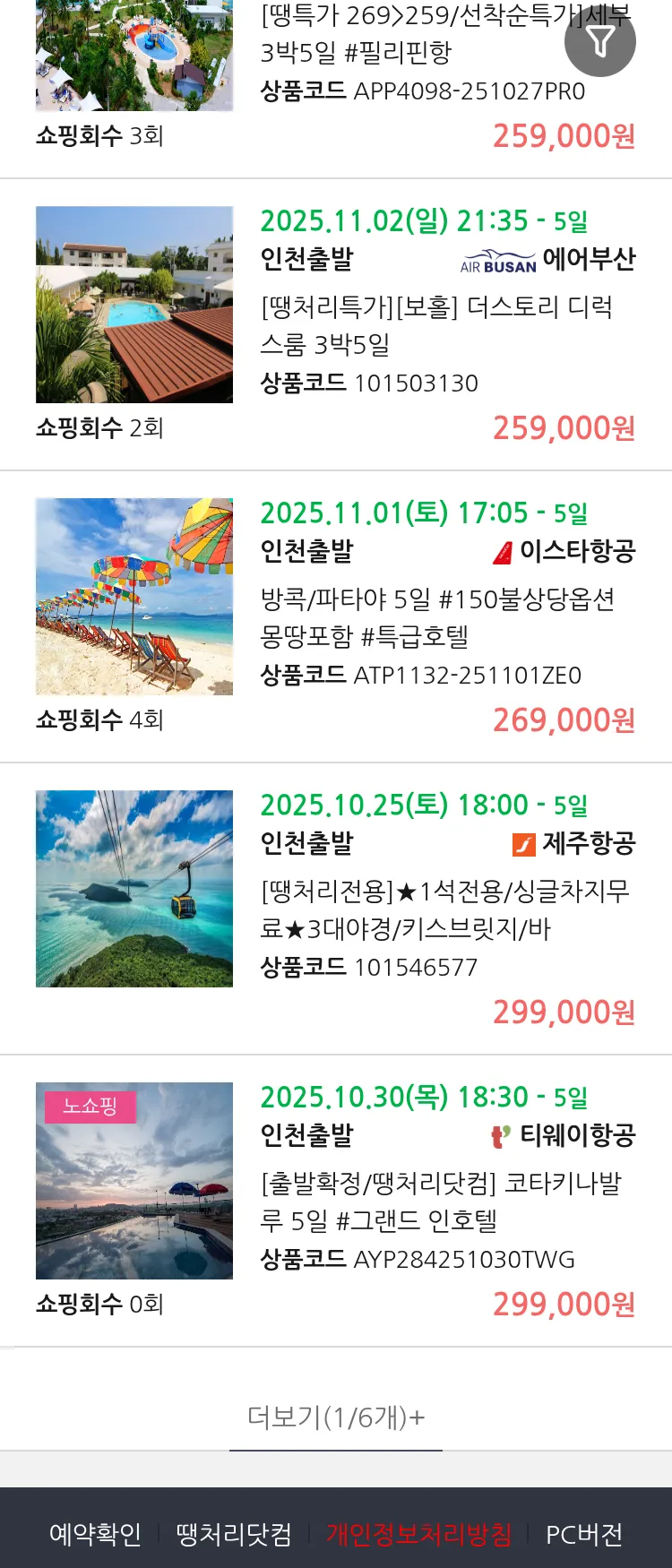Open the 땡처리닷컴 footer link
This screenshot has width=672, height=1568.
click(234, 1534)
